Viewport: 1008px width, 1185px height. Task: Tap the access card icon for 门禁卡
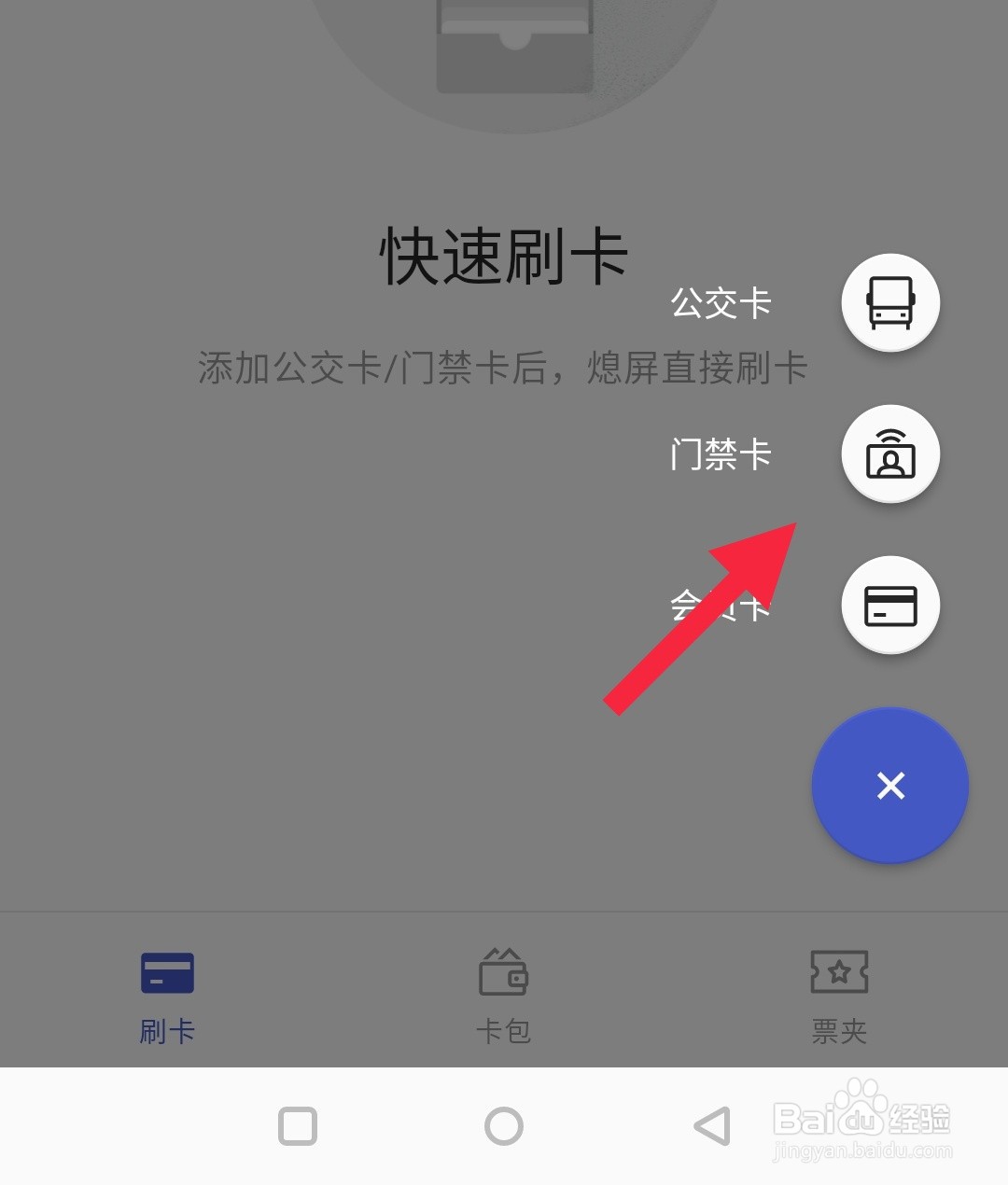coord(889,455)
